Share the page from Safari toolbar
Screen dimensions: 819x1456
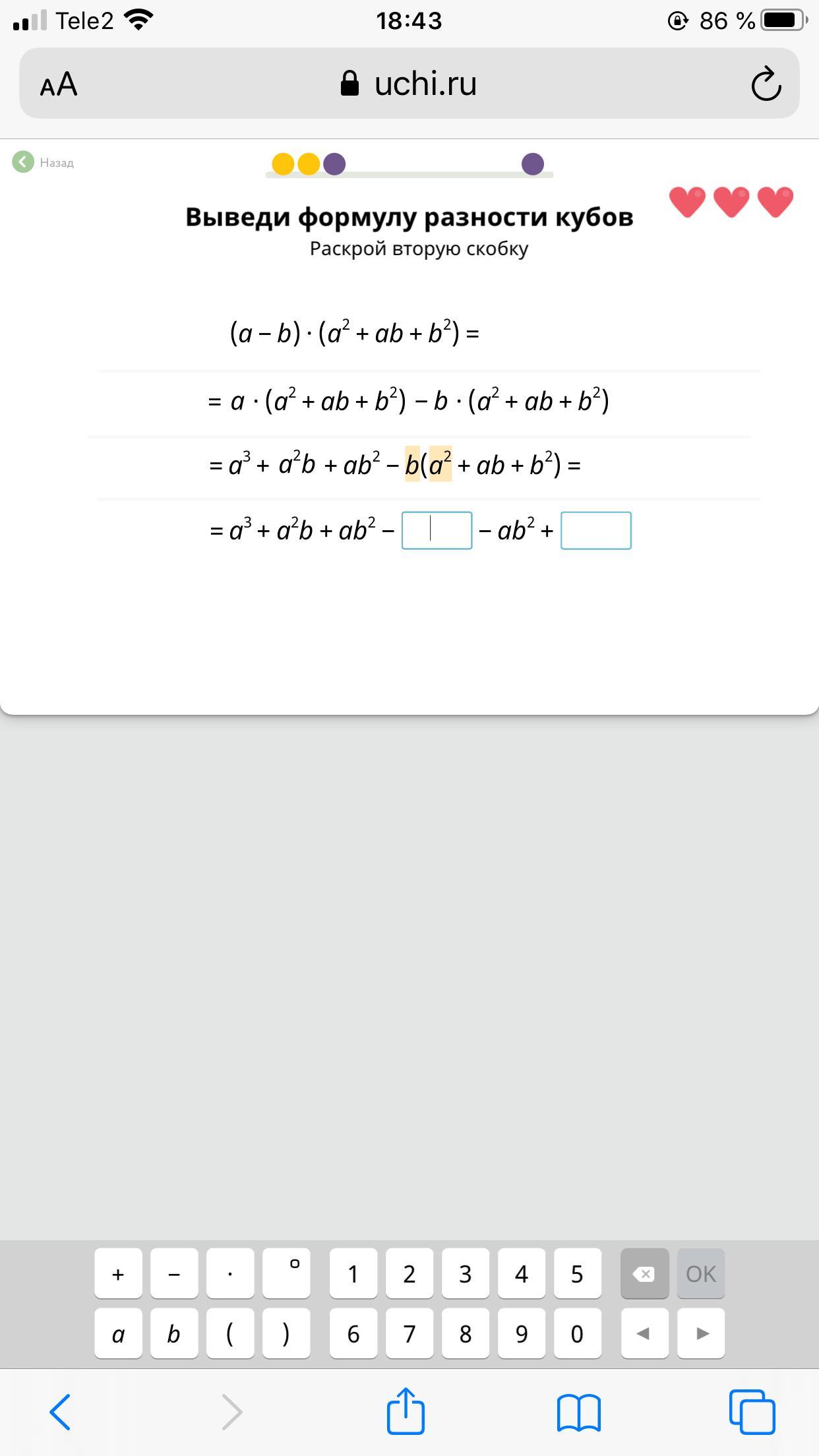[x=405, y=1410]
